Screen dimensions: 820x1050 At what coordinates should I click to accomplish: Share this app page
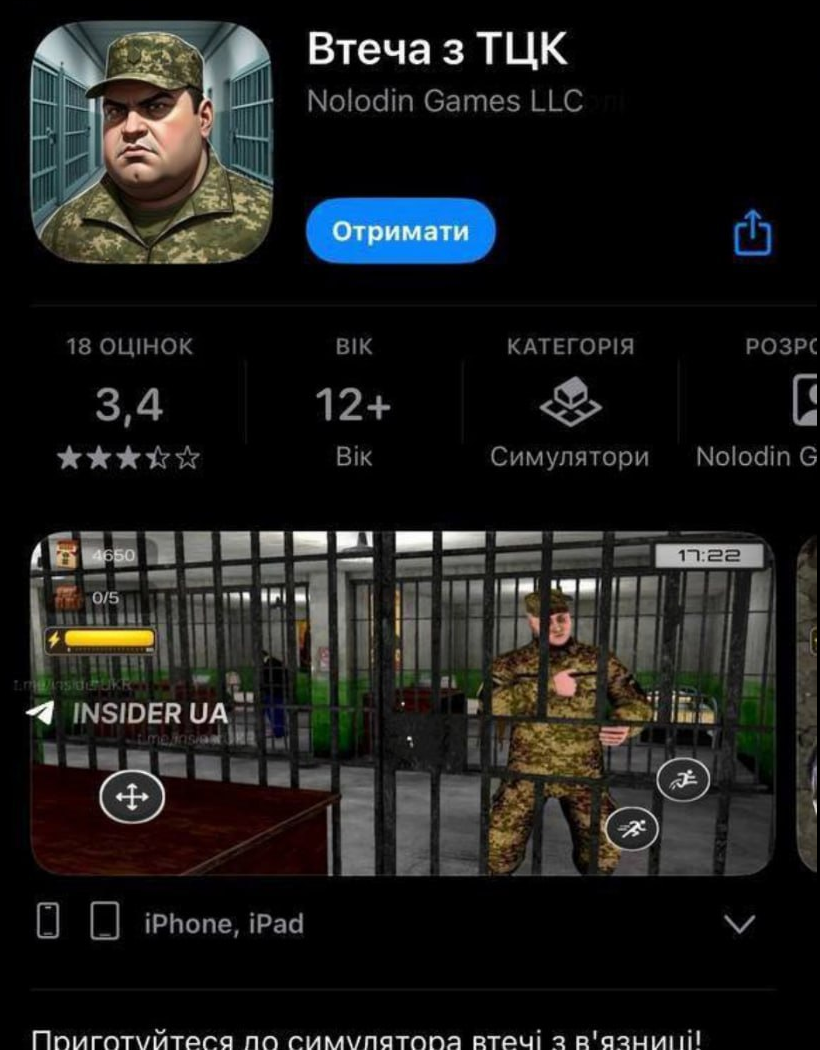pos(753,234)
